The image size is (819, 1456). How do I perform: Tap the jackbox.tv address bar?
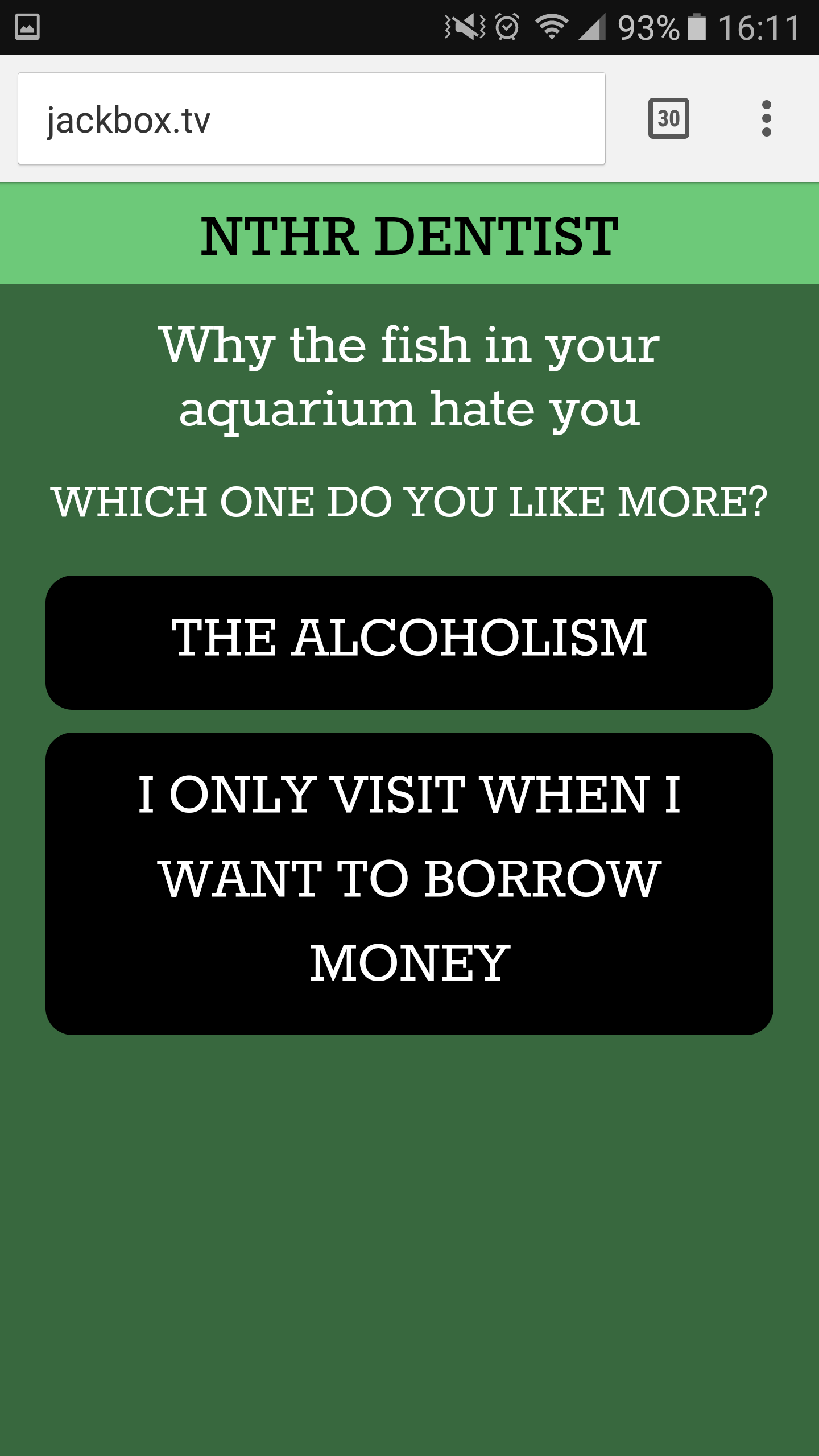311,118
